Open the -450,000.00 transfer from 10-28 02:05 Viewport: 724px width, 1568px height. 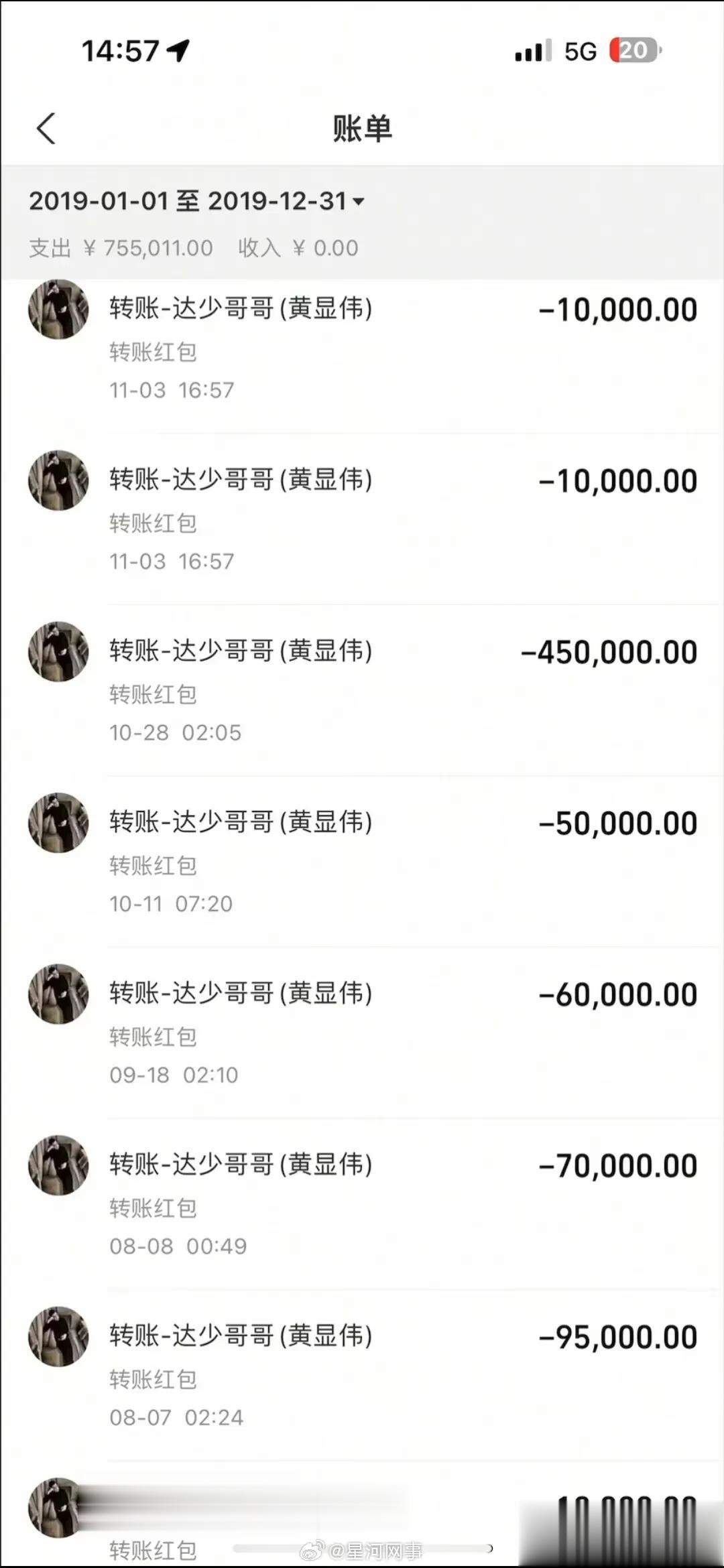click(362, 691)
